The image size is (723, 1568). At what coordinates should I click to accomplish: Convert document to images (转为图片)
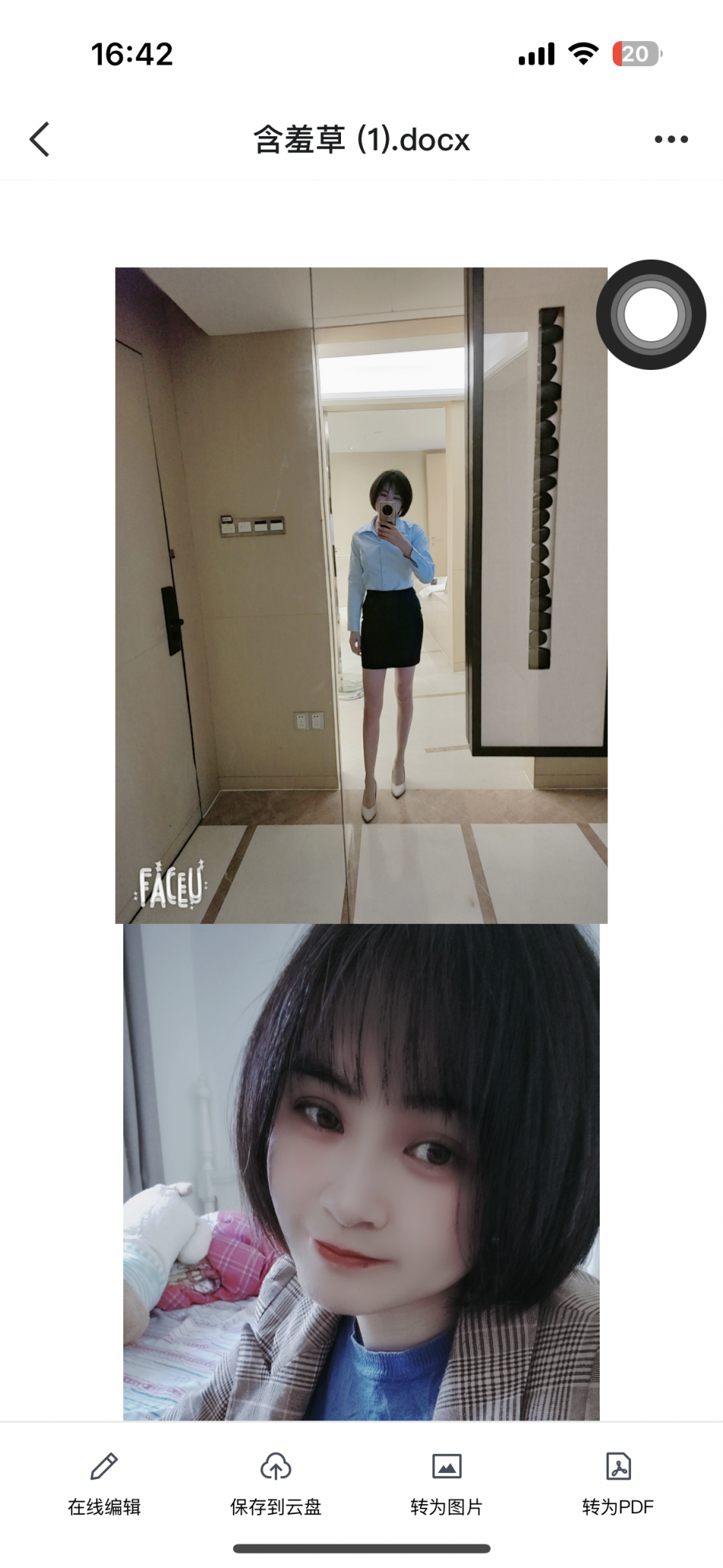point(447,1482)
